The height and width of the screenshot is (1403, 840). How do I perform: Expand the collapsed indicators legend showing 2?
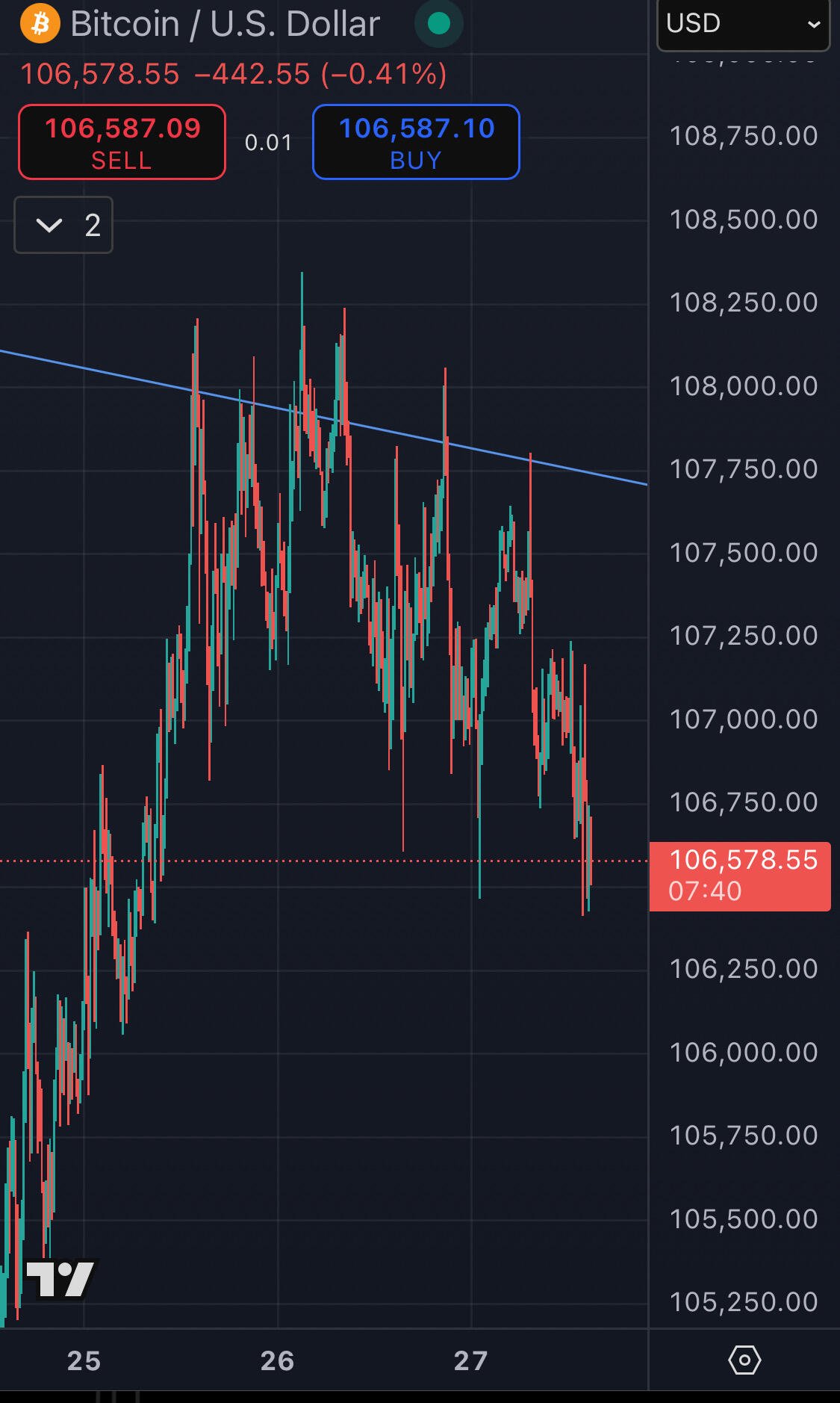63,225
